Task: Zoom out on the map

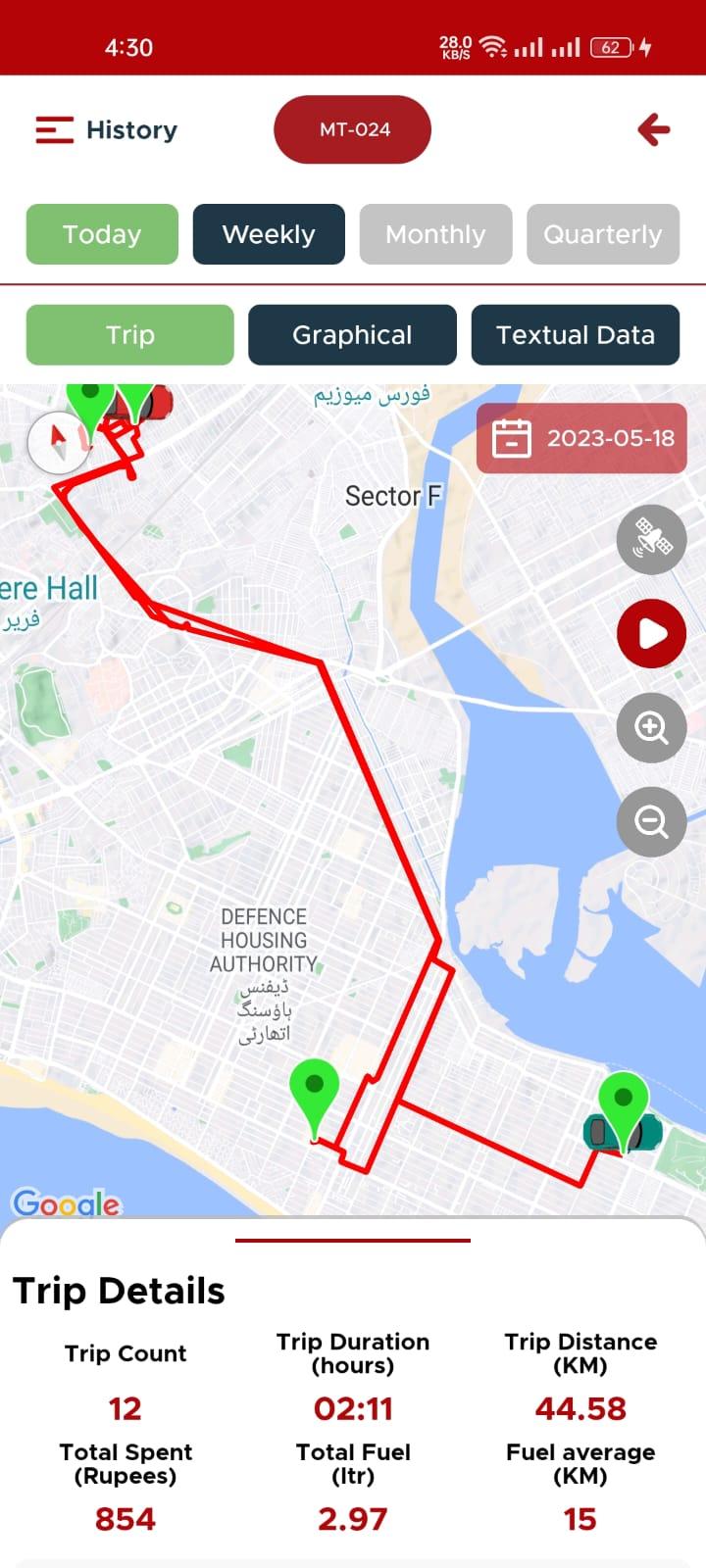Action: click(651, 821)
